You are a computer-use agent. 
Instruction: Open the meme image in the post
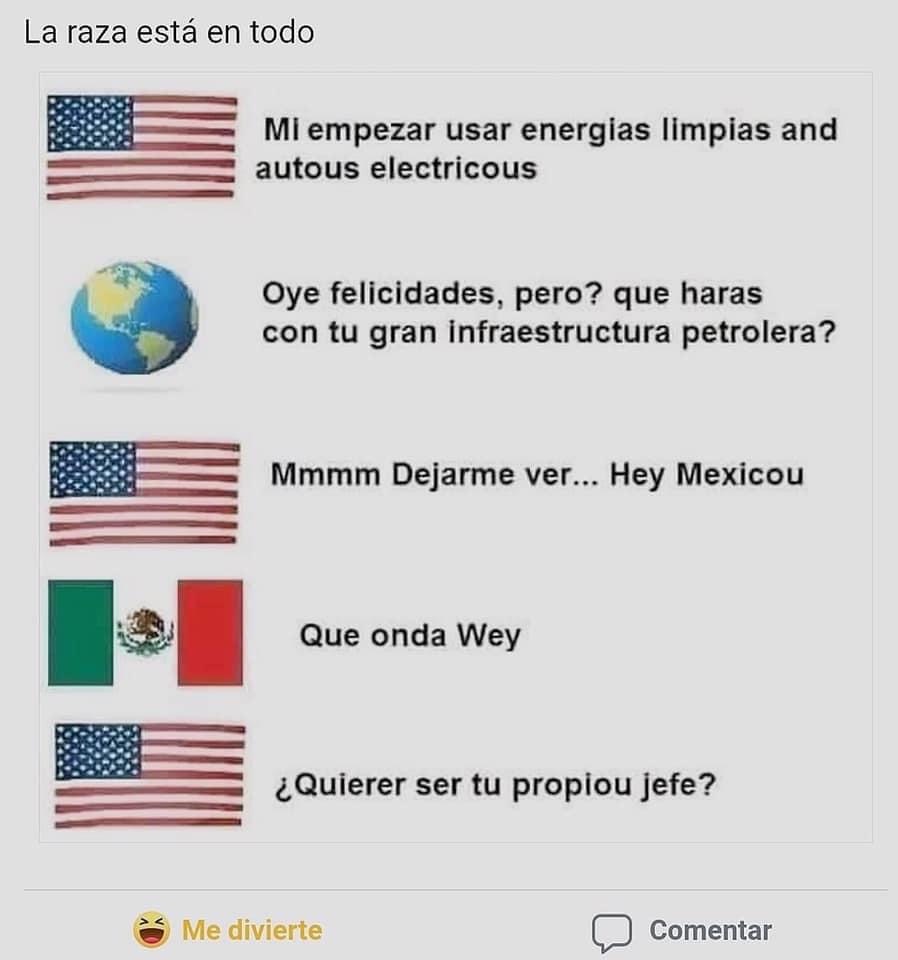coord(455,456)
